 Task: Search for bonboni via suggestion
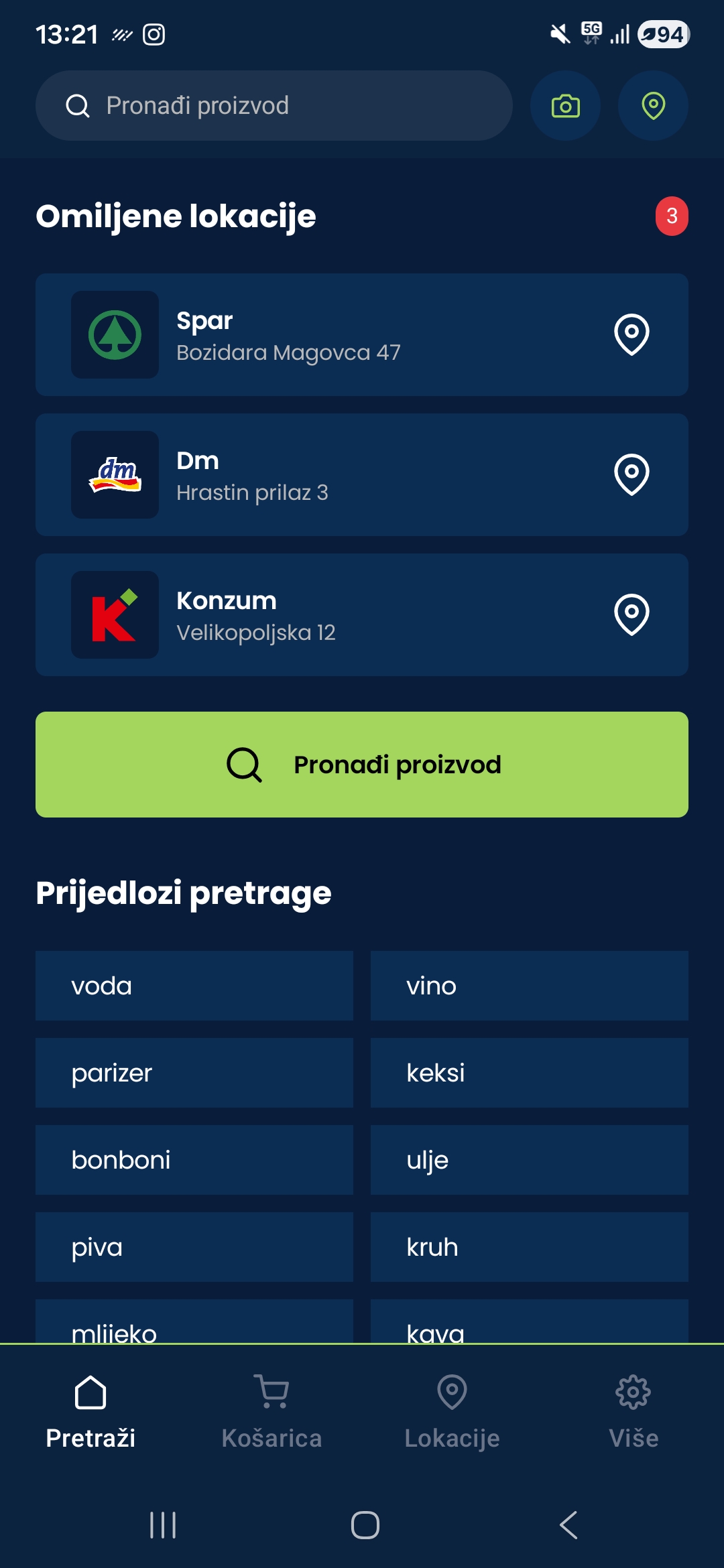[194, 1160]
